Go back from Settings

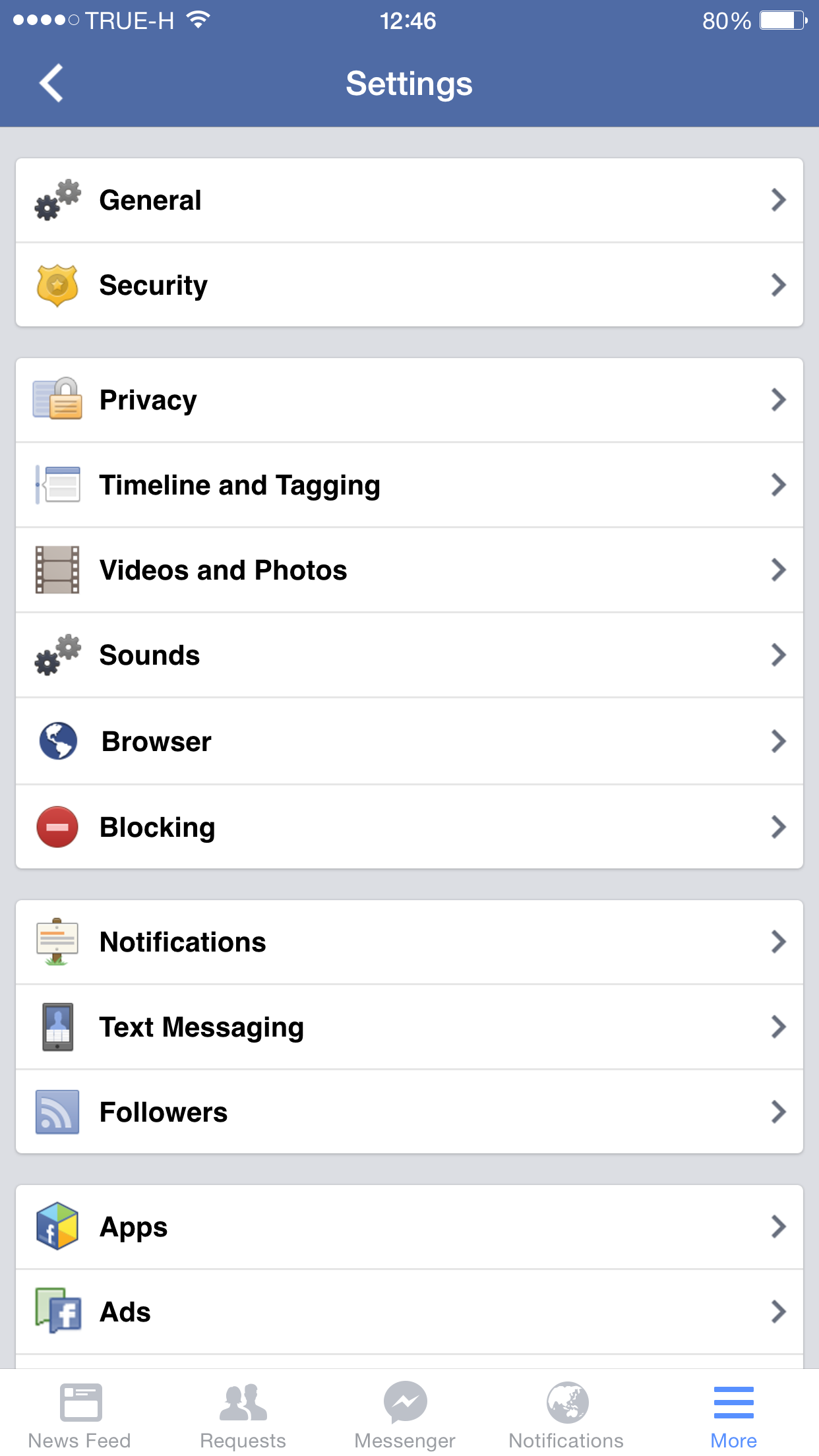pos(51,83)
